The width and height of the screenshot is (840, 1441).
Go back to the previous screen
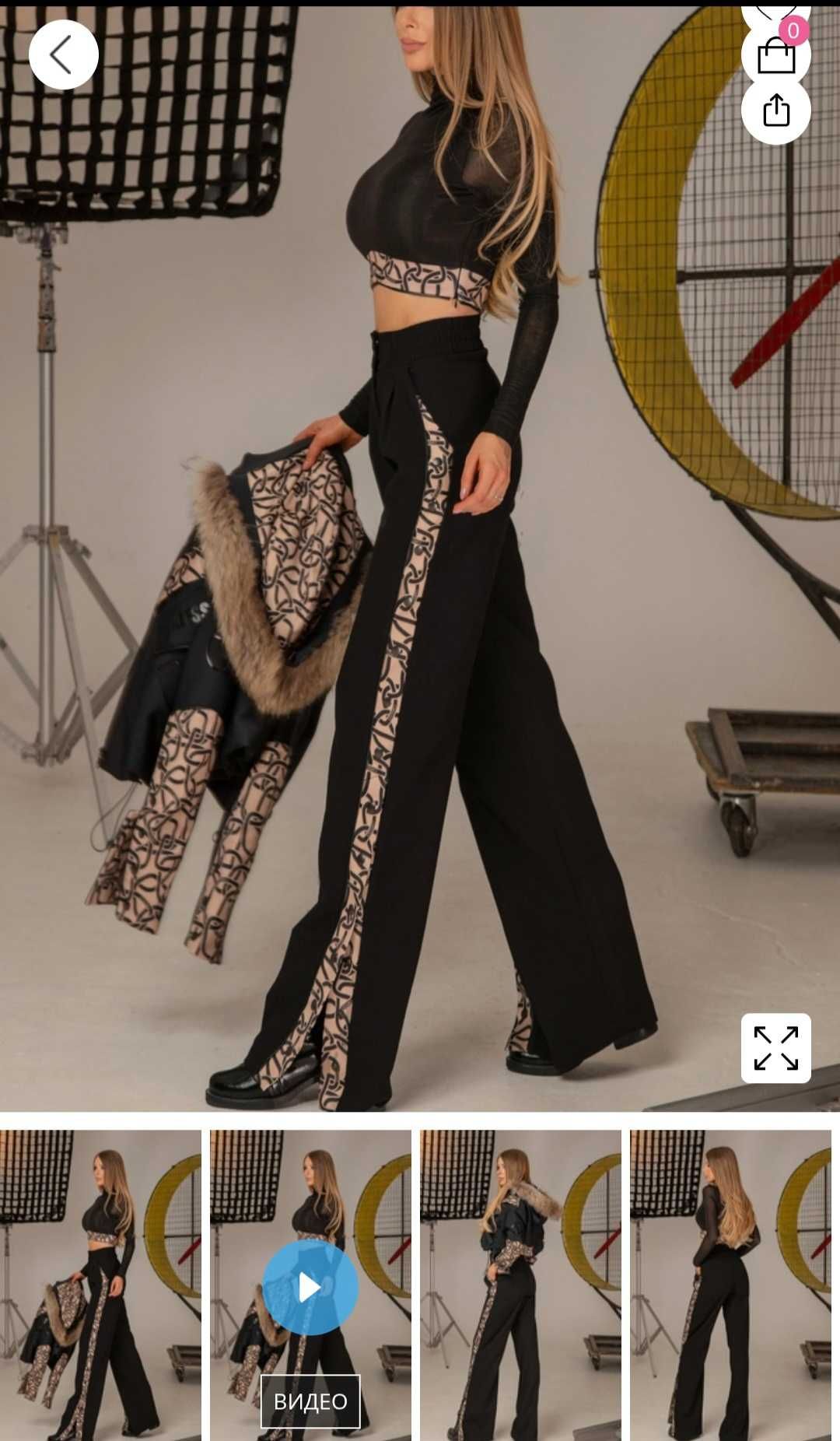63,54
